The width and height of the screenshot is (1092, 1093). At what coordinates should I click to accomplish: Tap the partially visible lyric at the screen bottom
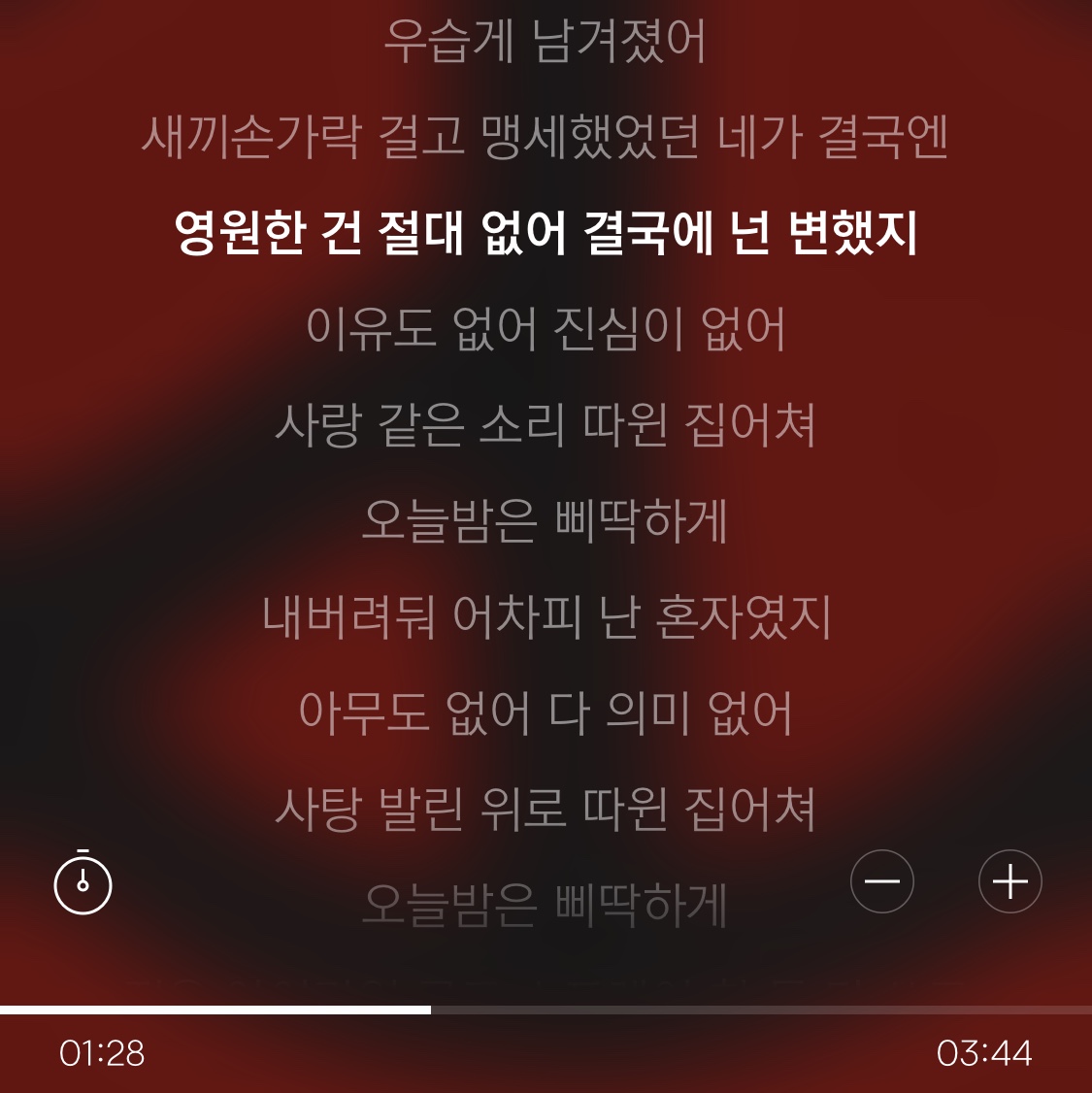546,983
